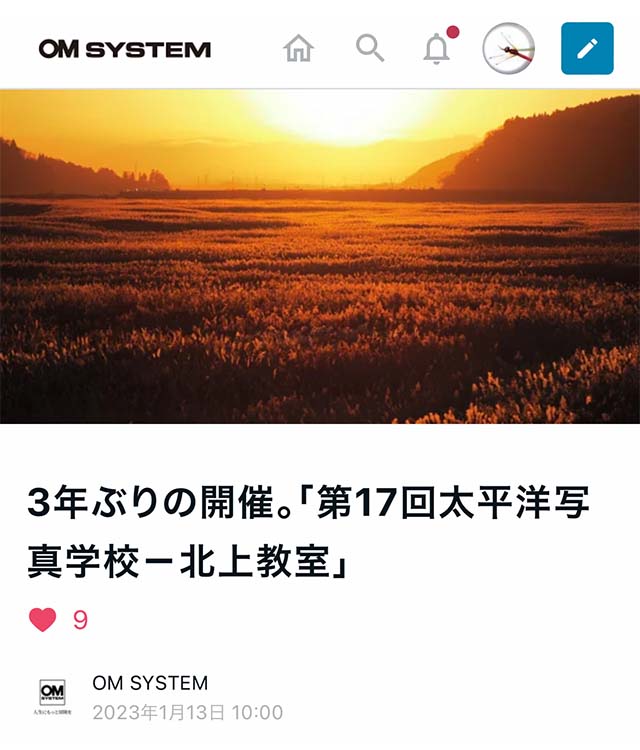640x750 pixels.
Task: Open the sunset field article image
Action: 320,256
